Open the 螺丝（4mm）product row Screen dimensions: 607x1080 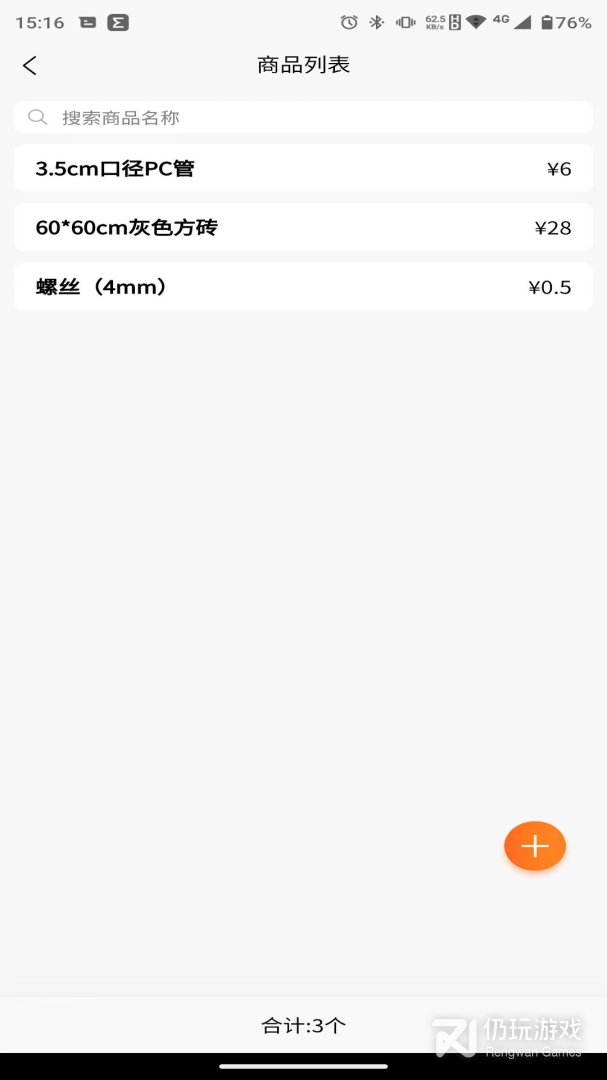(303, 287)
